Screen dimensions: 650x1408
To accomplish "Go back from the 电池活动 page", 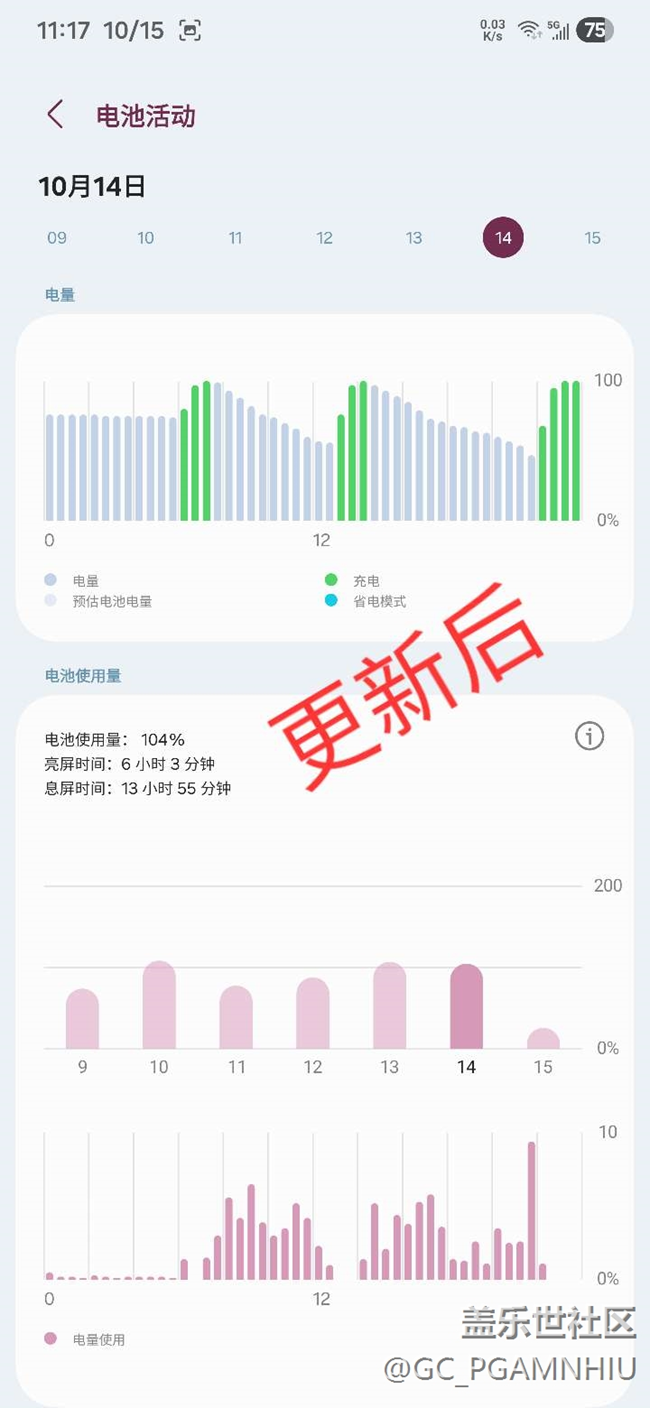I will click(55, 115).
